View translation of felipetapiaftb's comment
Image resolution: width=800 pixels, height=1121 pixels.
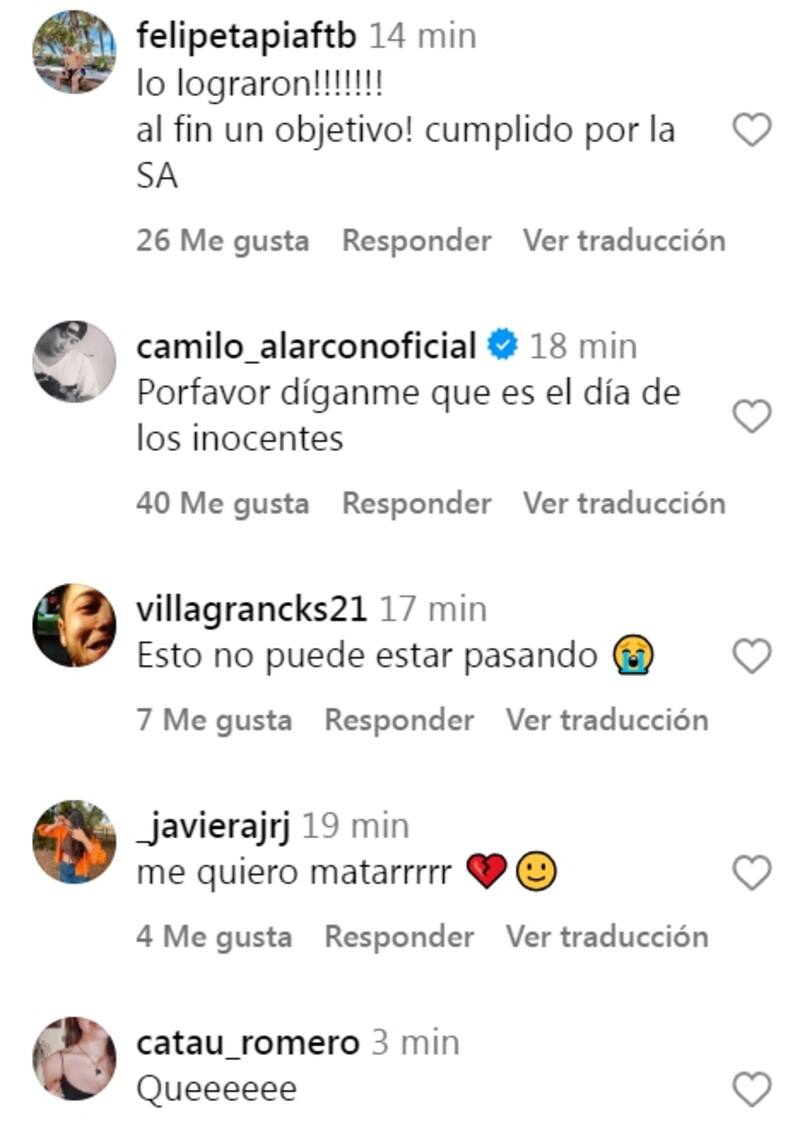pyautogui.click(x=623, y=241)
